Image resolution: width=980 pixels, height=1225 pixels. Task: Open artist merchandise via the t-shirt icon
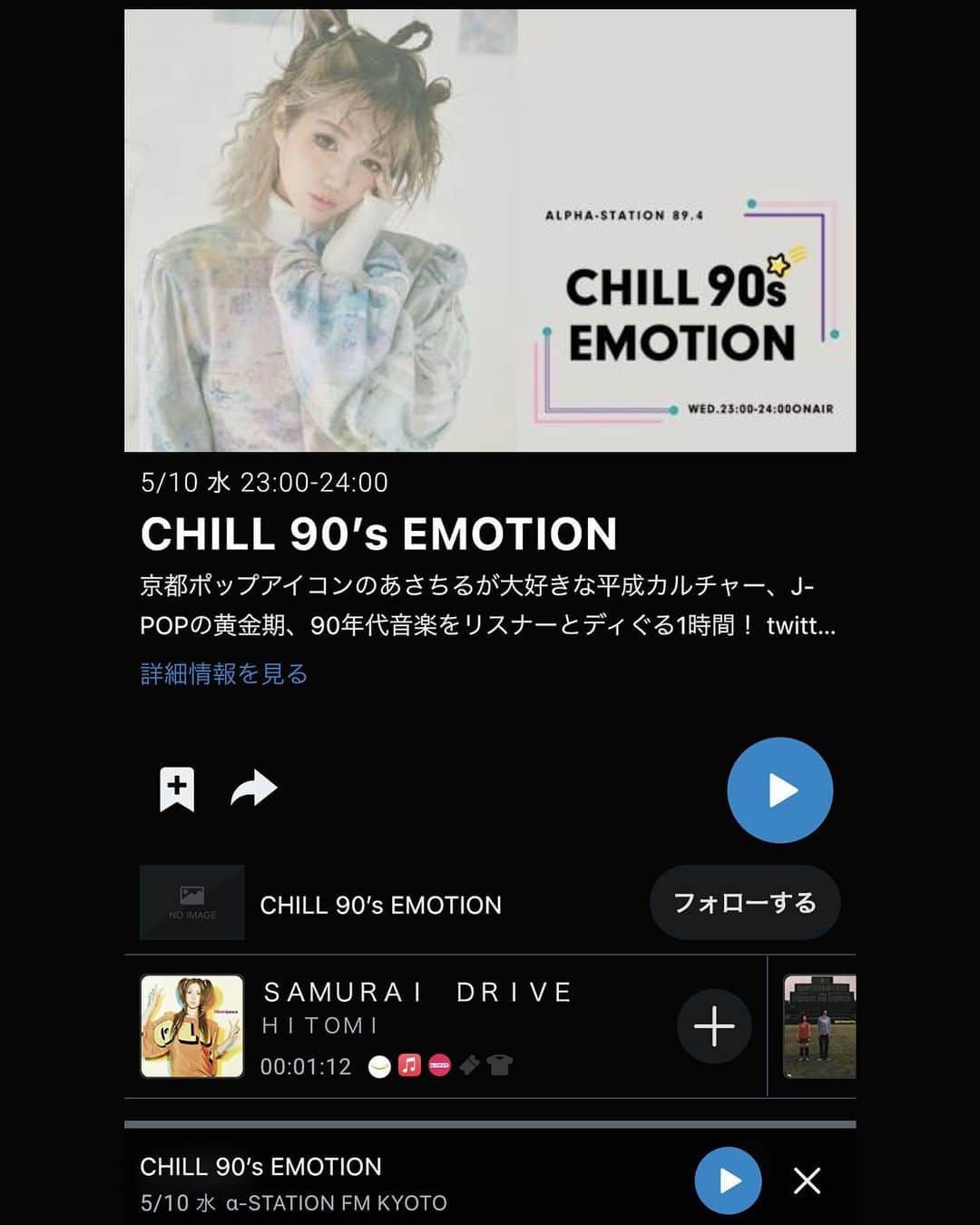pos(499,1067)
